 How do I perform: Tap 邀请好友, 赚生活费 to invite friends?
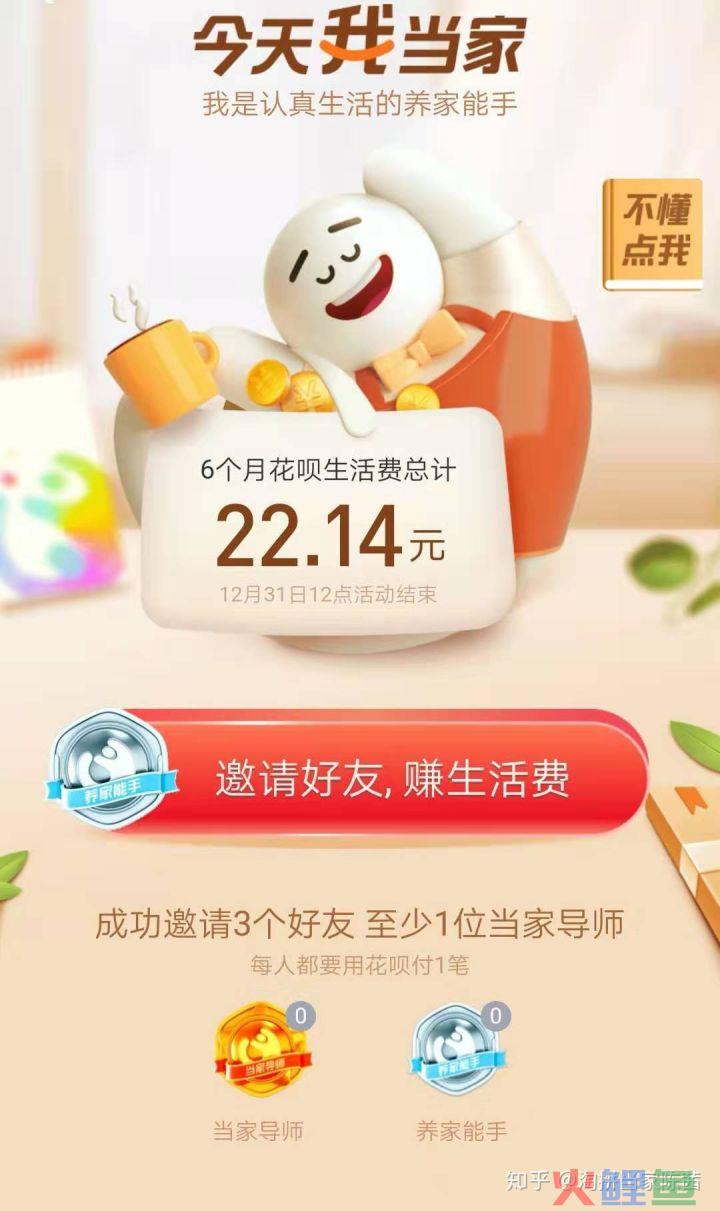tap(390, 776)
